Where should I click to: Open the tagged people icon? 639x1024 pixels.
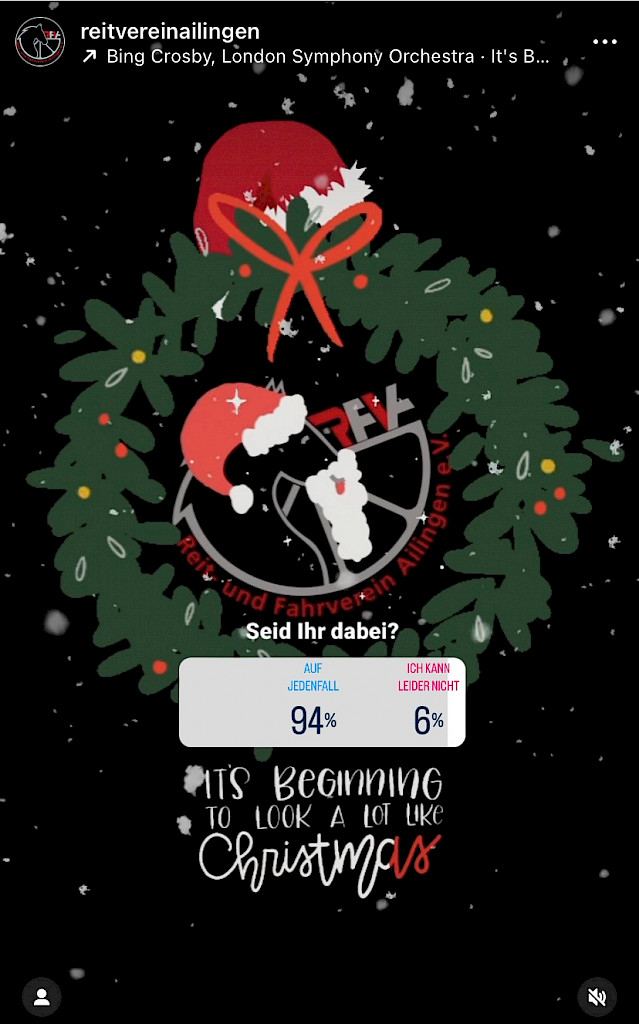(42, 997)
